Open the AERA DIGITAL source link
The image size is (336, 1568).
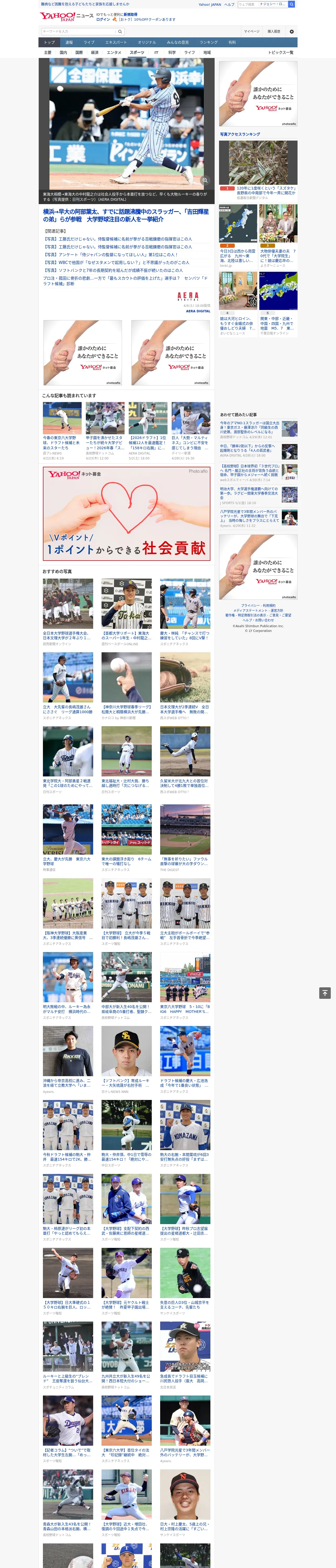click(198, 311)
